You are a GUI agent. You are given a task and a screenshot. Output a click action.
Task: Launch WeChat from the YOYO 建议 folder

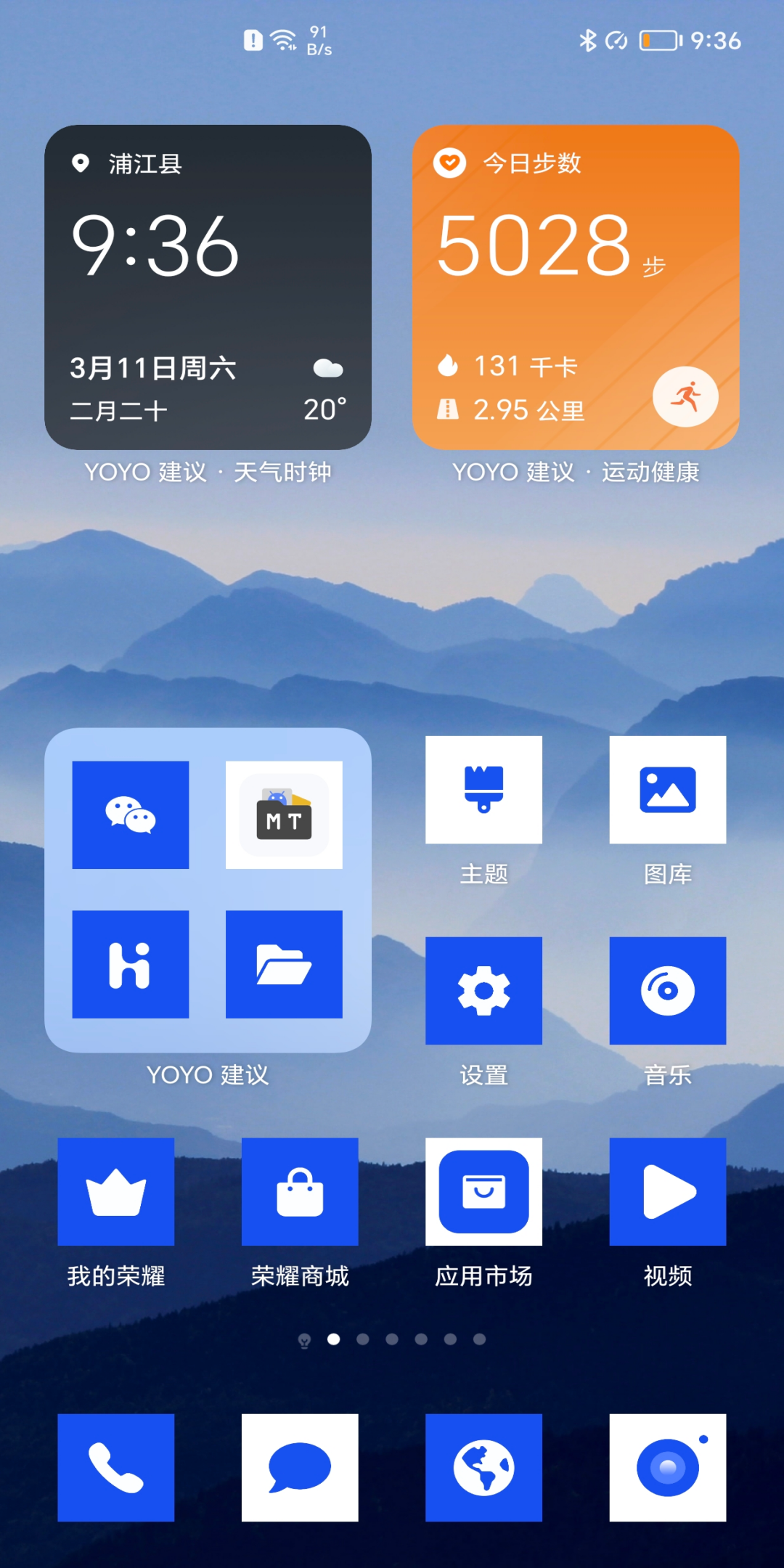tap(131, 814)
